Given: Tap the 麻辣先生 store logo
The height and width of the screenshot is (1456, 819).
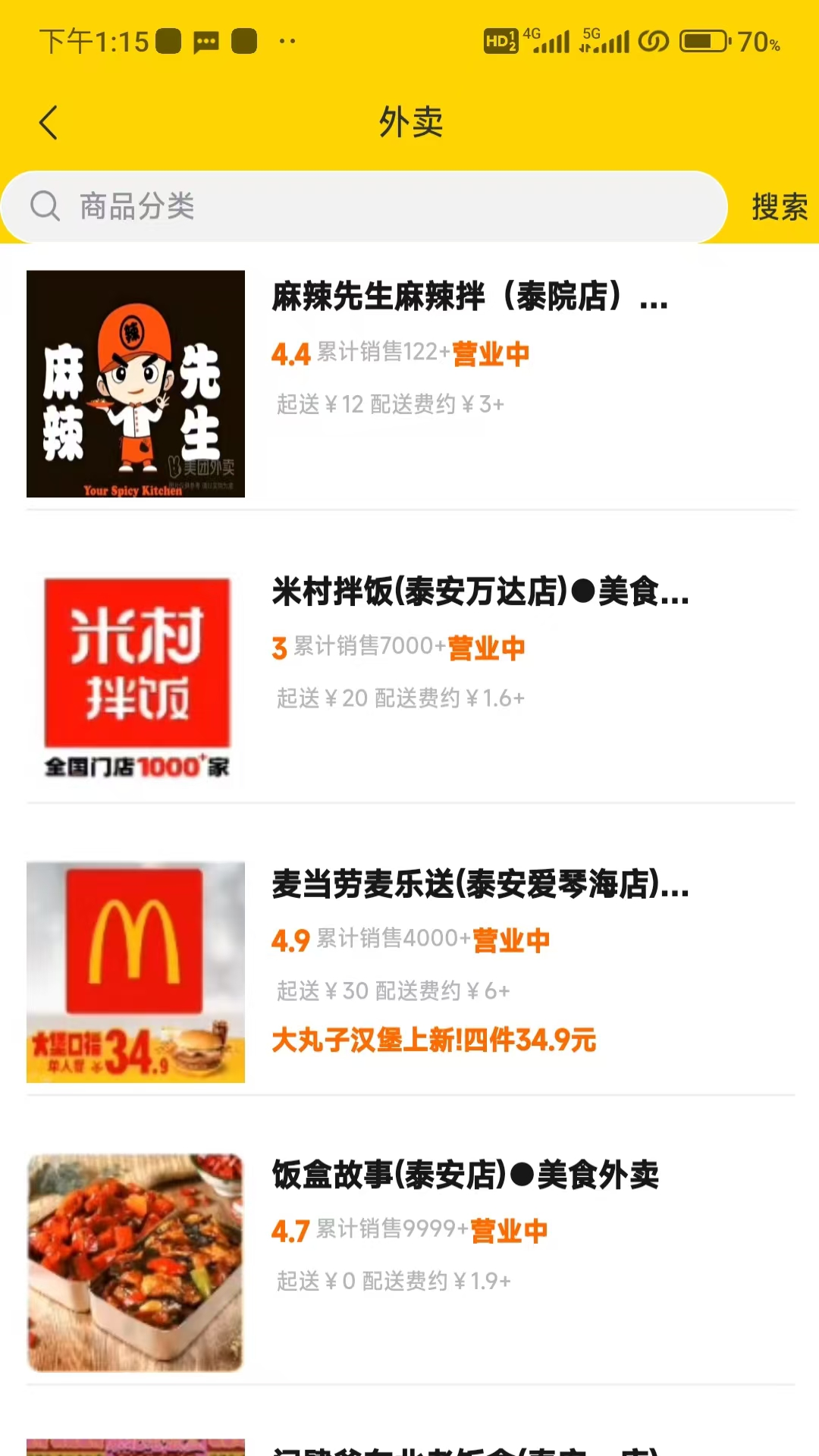Looking at the screenshot, I should coord(135,384).
